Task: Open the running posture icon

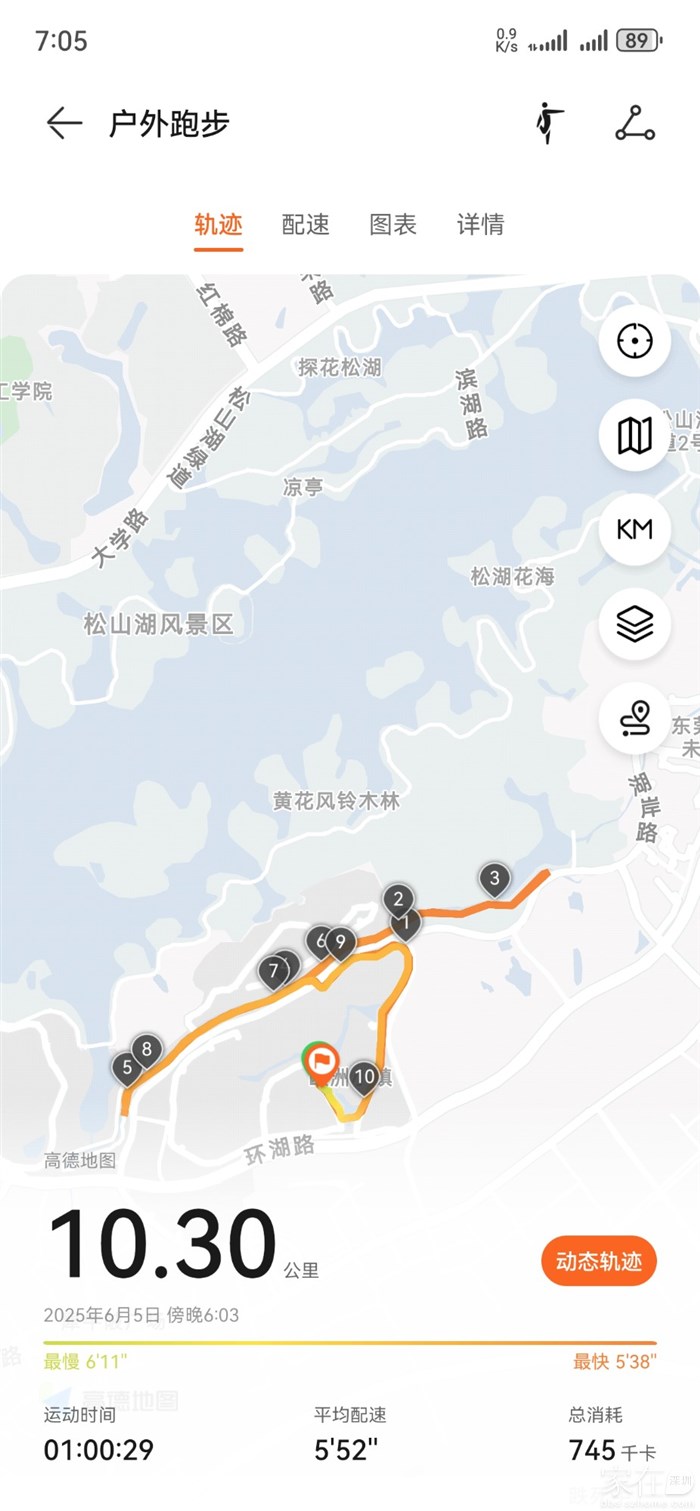Action: pos(548,124)
